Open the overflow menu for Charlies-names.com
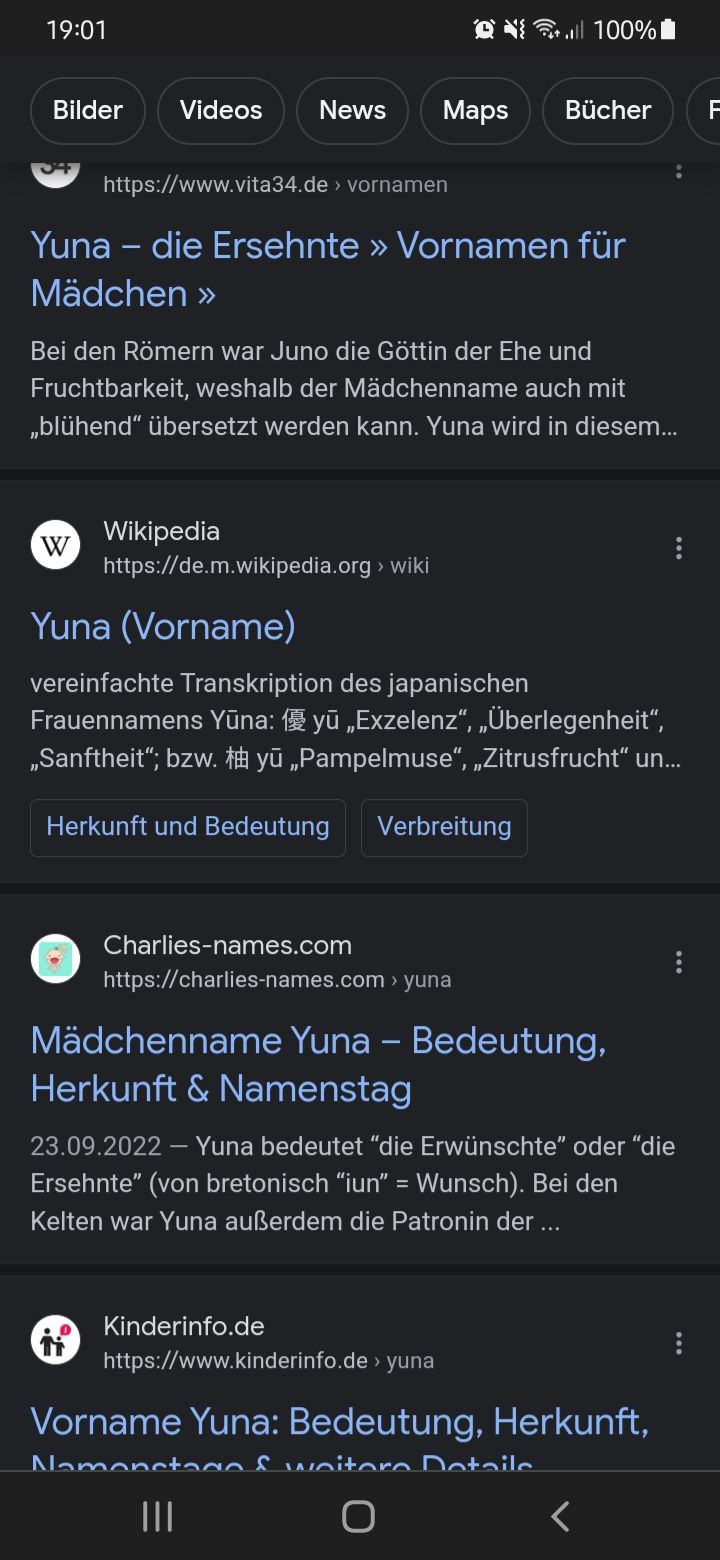 (679, 962)
